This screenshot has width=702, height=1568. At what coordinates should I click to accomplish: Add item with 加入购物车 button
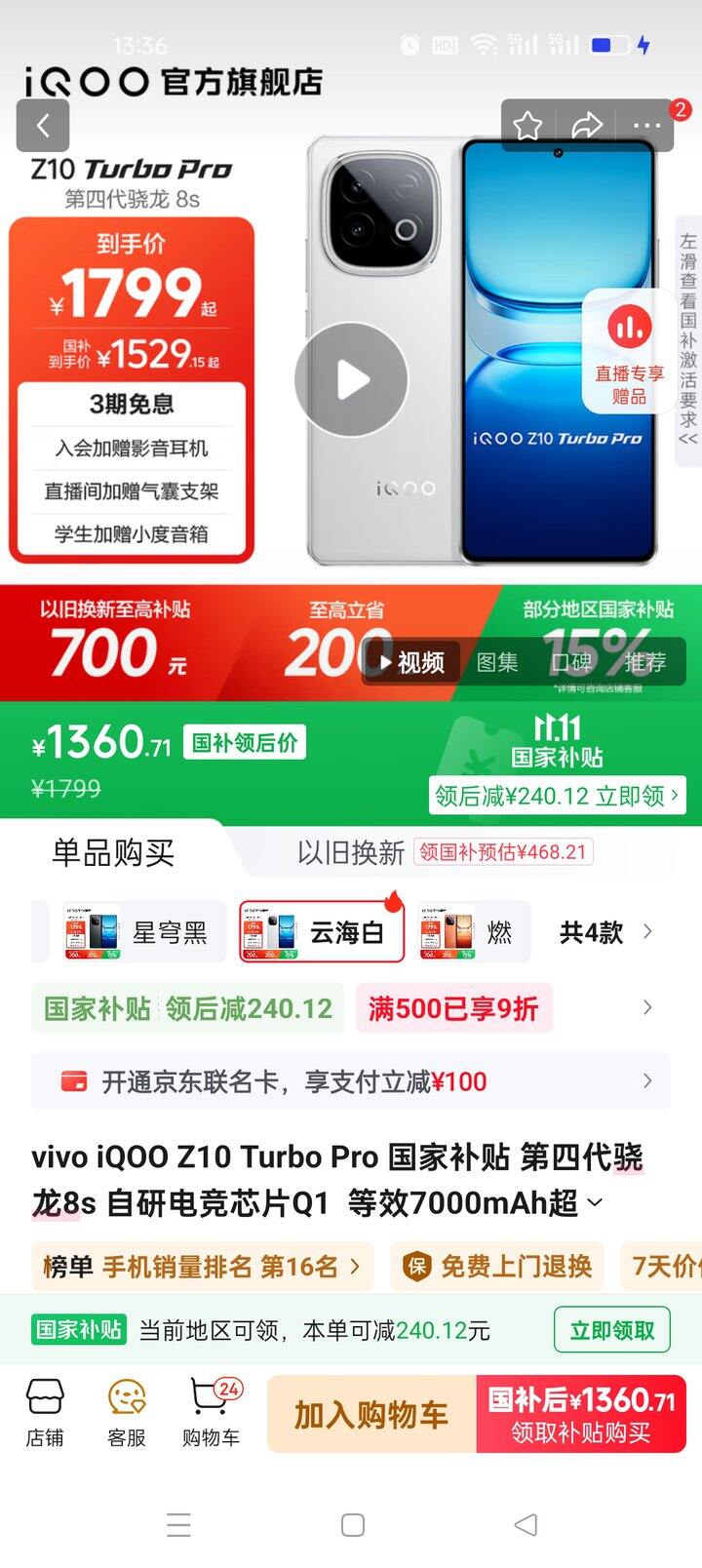click(371, 1414)
